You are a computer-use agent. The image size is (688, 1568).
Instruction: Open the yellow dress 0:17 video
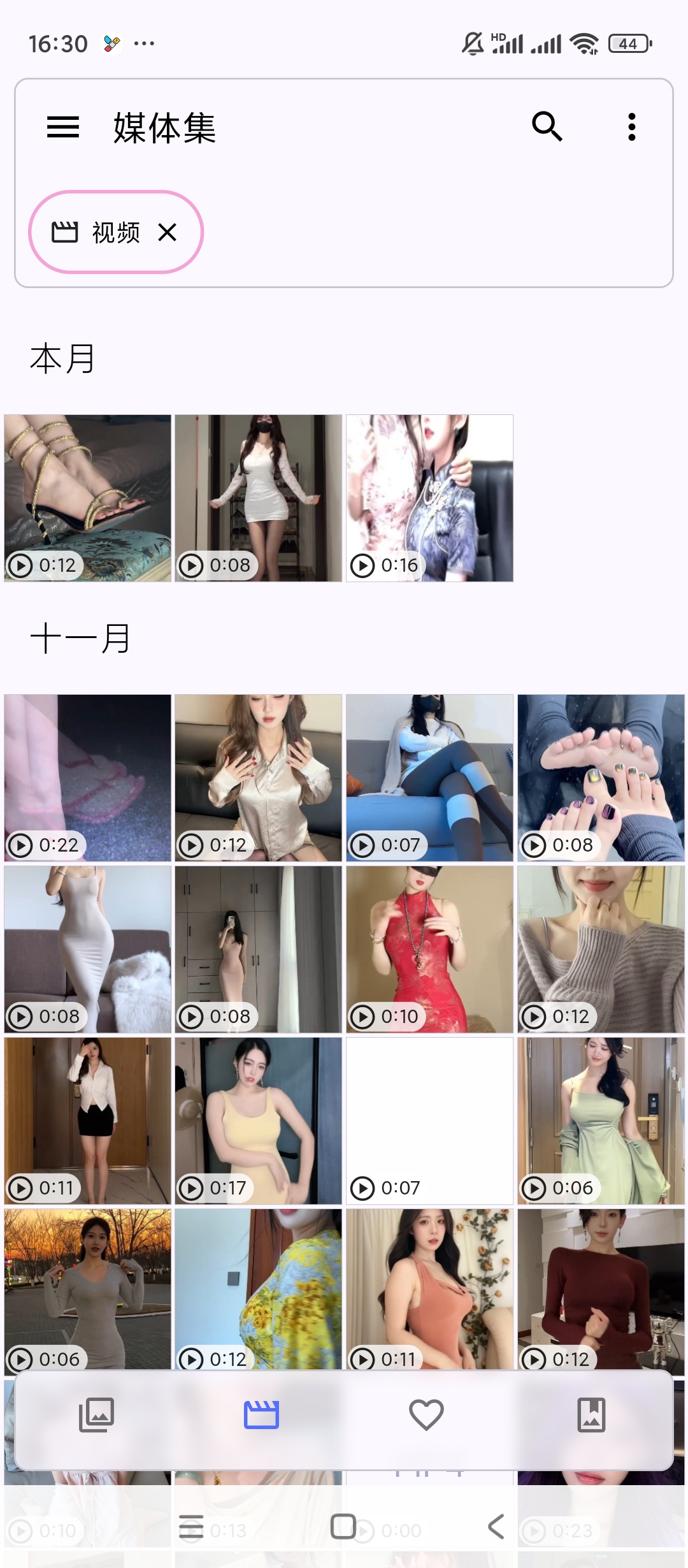259,1121
